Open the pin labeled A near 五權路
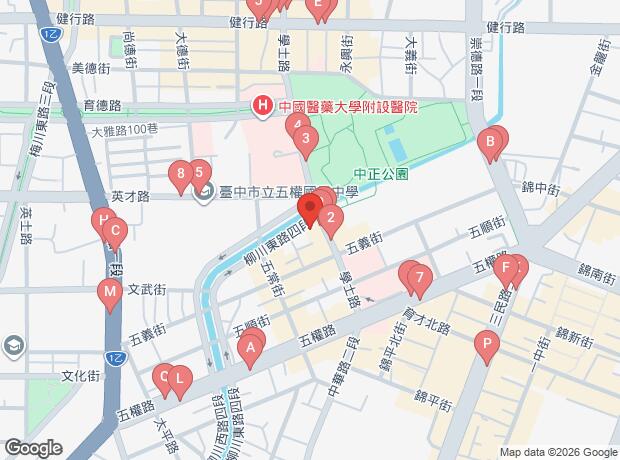The image size is (620, 460). [250, 350]
